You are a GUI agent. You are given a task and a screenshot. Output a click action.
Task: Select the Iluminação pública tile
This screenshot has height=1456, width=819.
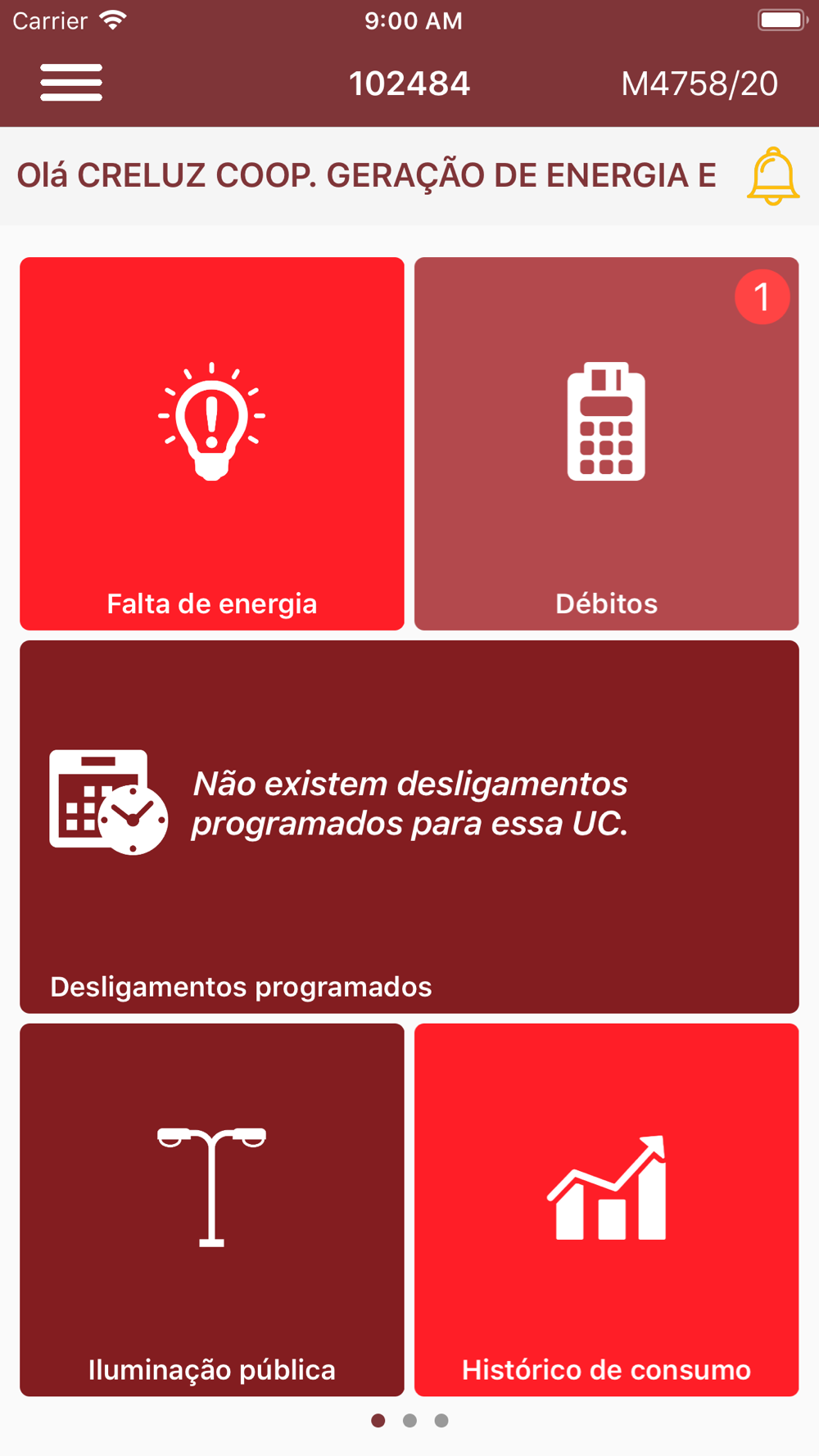coord(212,1210)
